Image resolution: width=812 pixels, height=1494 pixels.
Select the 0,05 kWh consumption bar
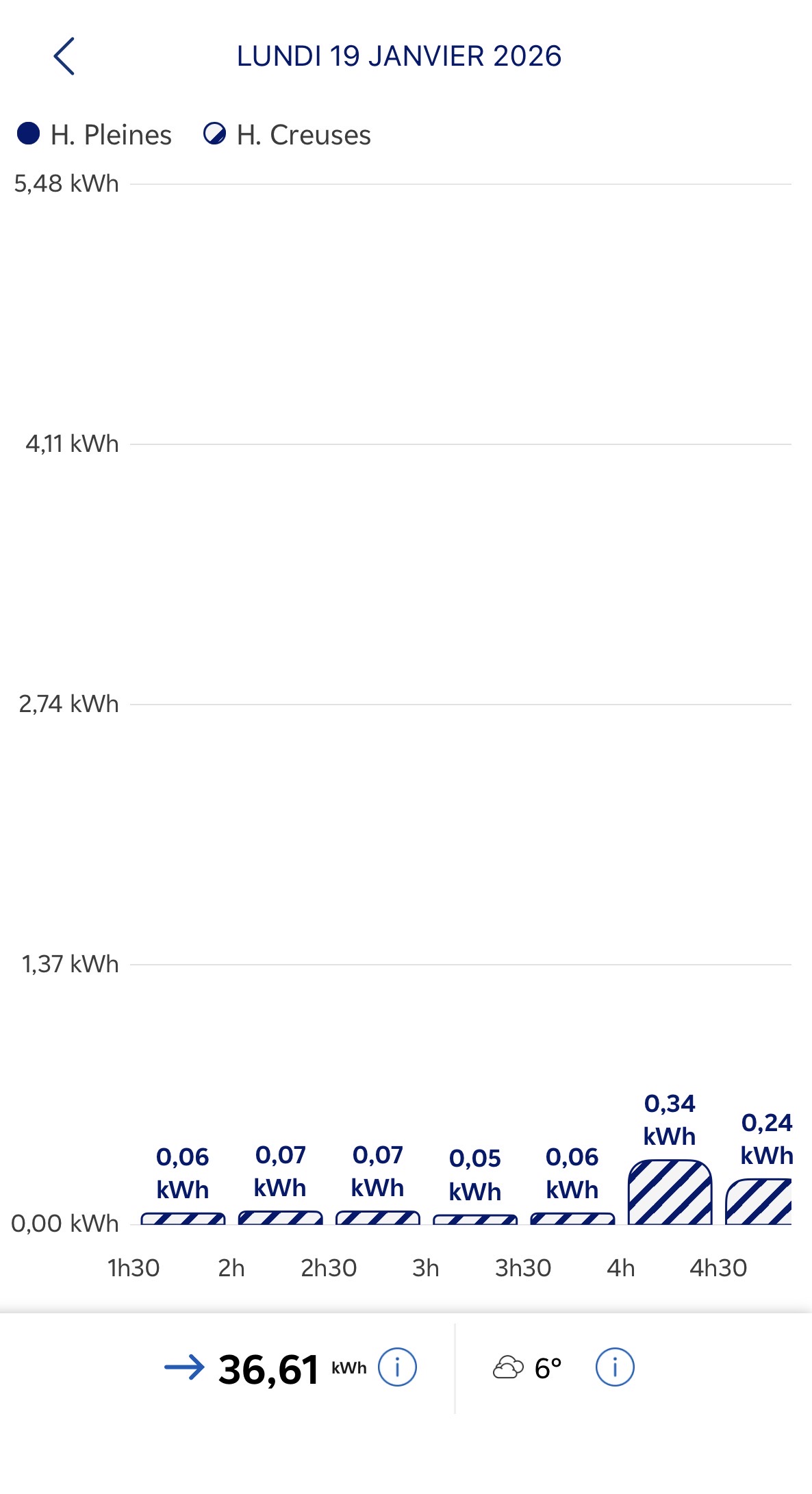[x=475, y=1219]
